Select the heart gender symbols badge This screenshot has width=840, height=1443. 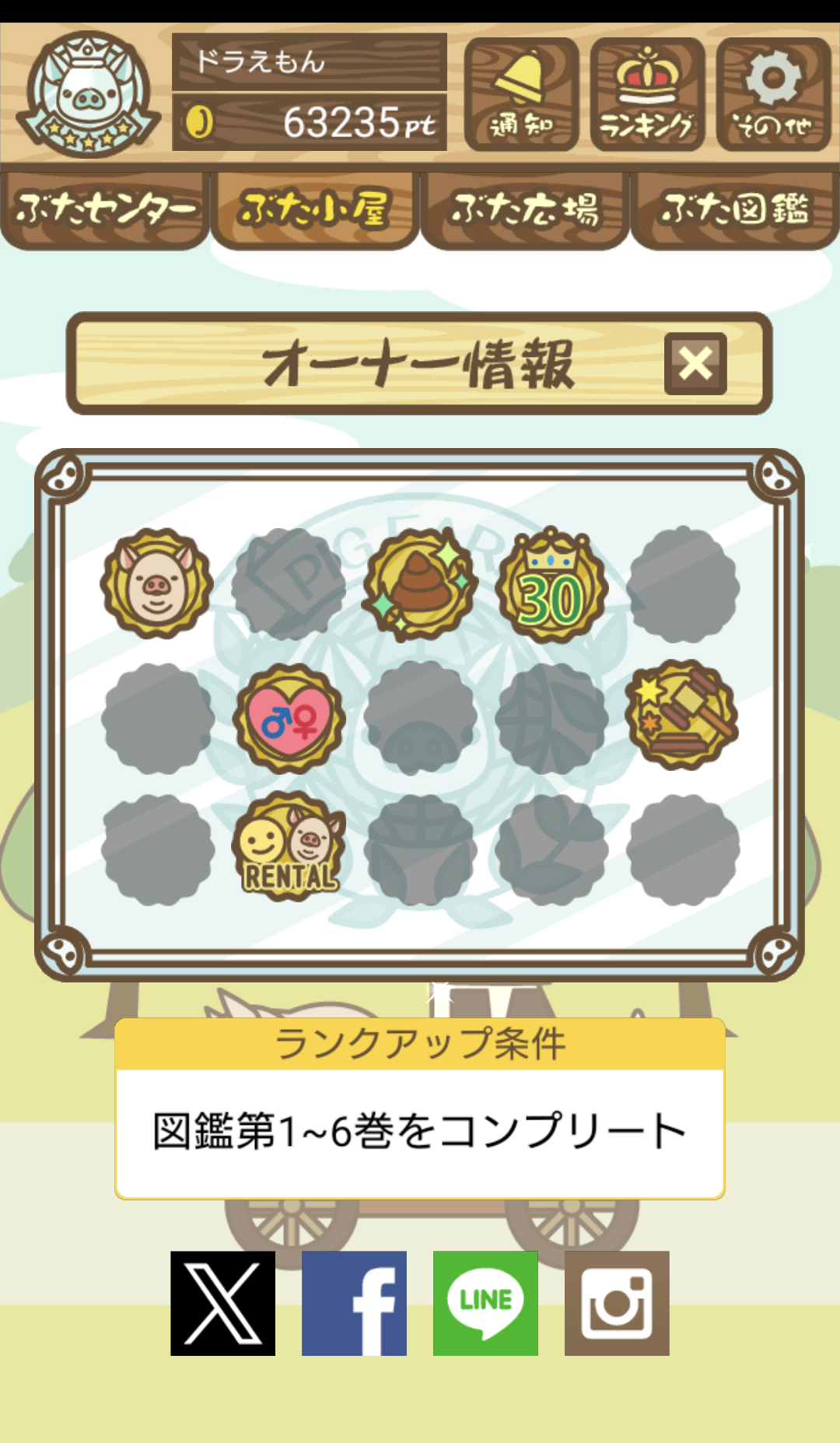click(x=289, y=718)
